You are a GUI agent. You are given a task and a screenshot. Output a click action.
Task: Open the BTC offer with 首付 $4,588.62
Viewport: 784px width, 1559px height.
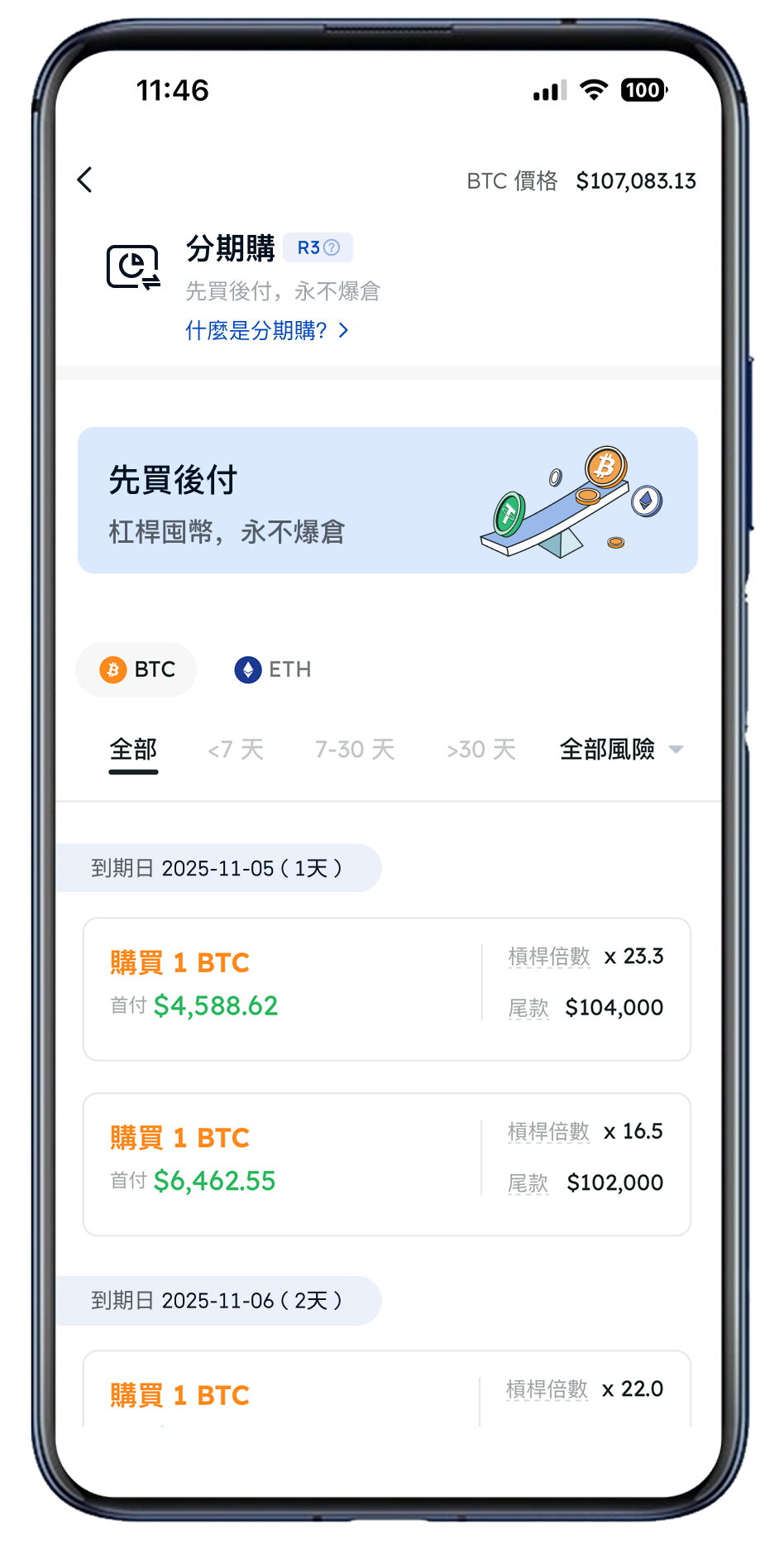pyautogui.click(x=387, y=989)
